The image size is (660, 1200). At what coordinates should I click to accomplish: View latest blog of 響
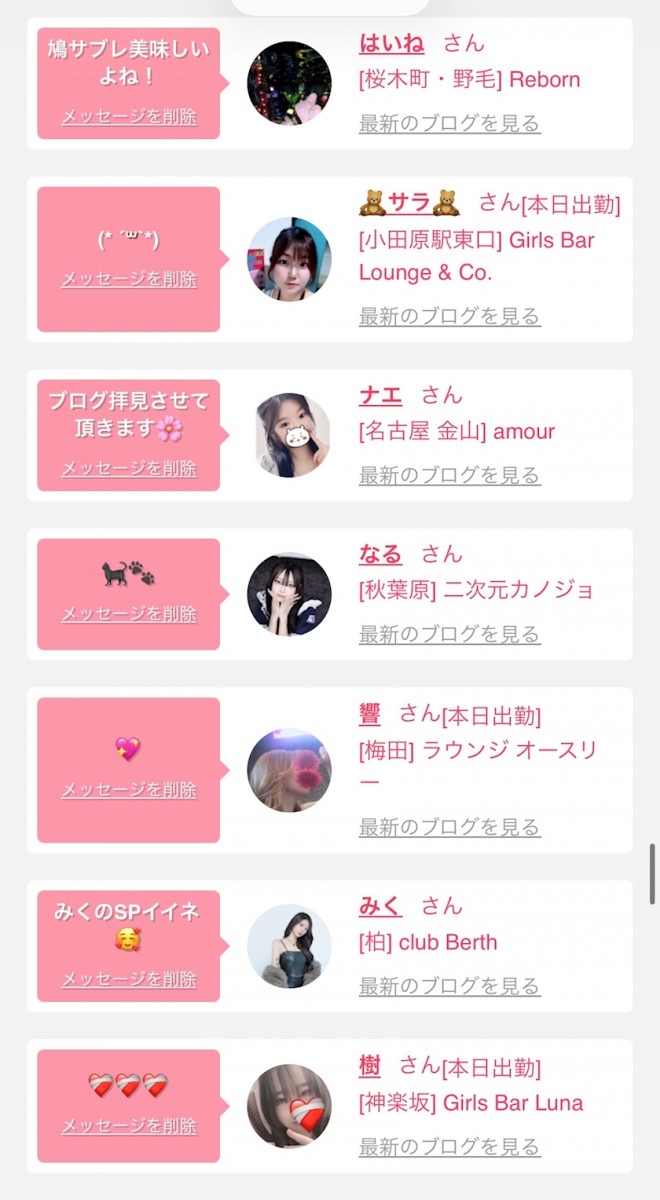(449, 827)
